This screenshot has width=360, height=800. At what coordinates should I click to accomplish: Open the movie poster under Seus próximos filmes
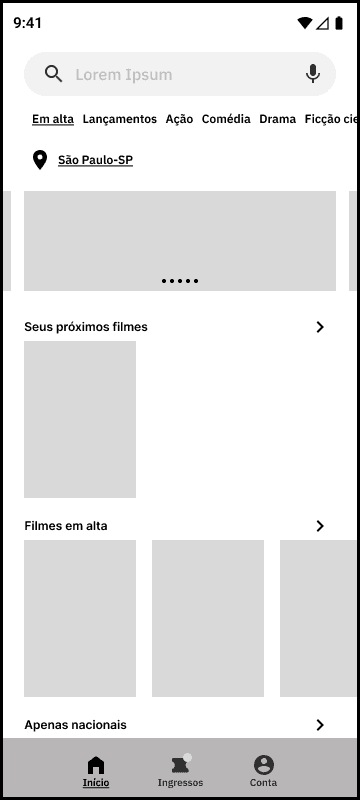[80, 419]
